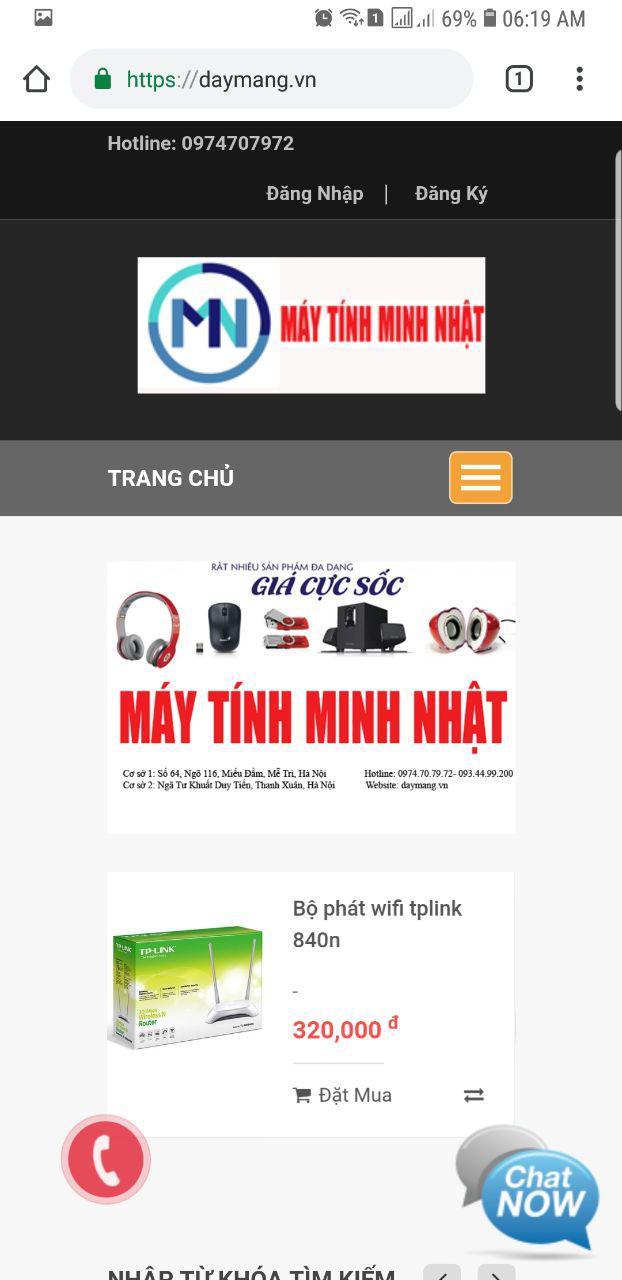The width and height of the screenshot is (622, 1280).
Task: Go to the browser home page
Action: click(36, 79)
